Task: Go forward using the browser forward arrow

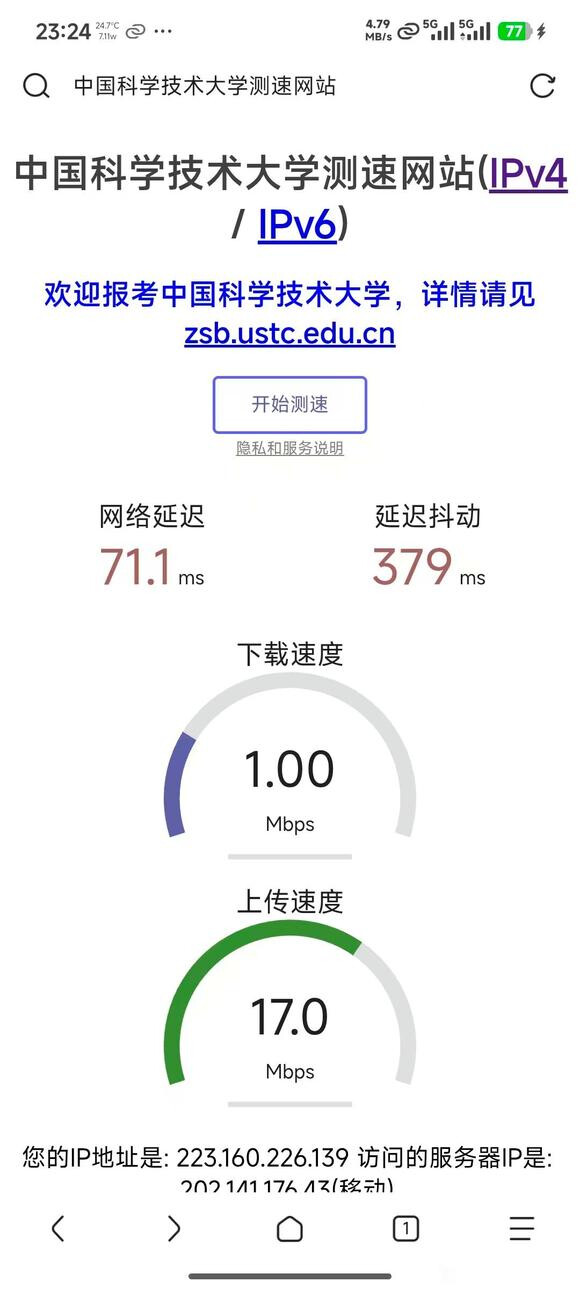Action: click(x=174, y=1229)
